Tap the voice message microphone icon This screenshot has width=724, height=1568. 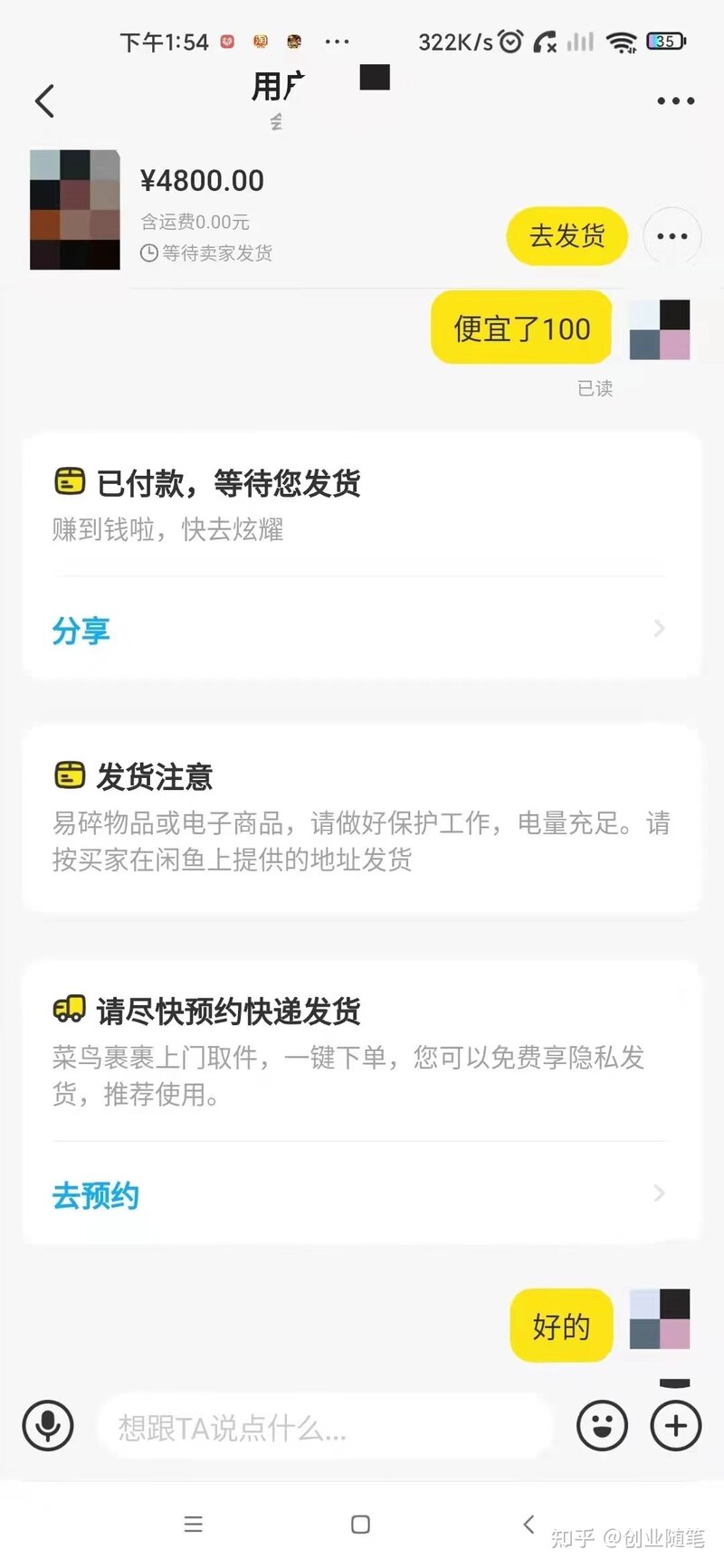(x=47, y=1426)
